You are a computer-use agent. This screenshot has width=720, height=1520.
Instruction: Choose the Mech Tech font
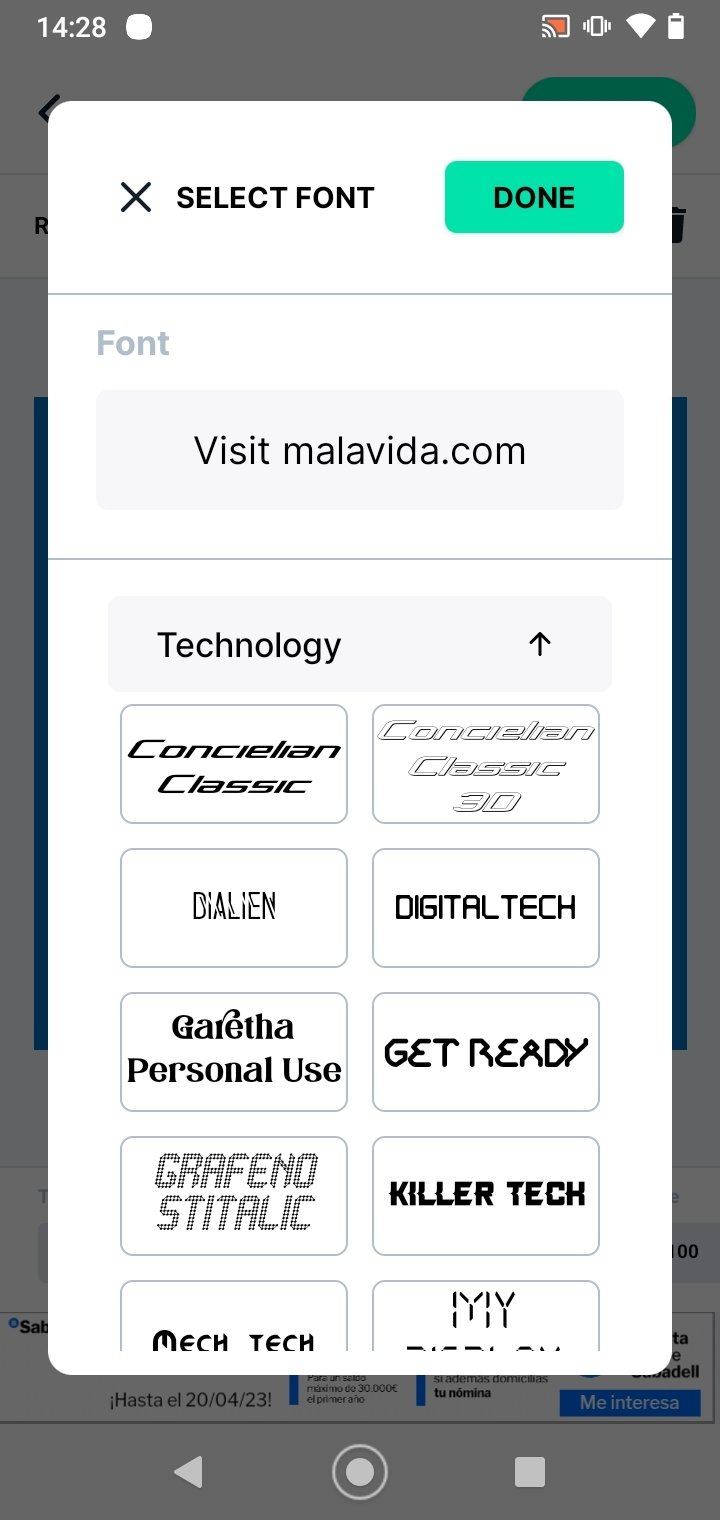point(234,1317)
